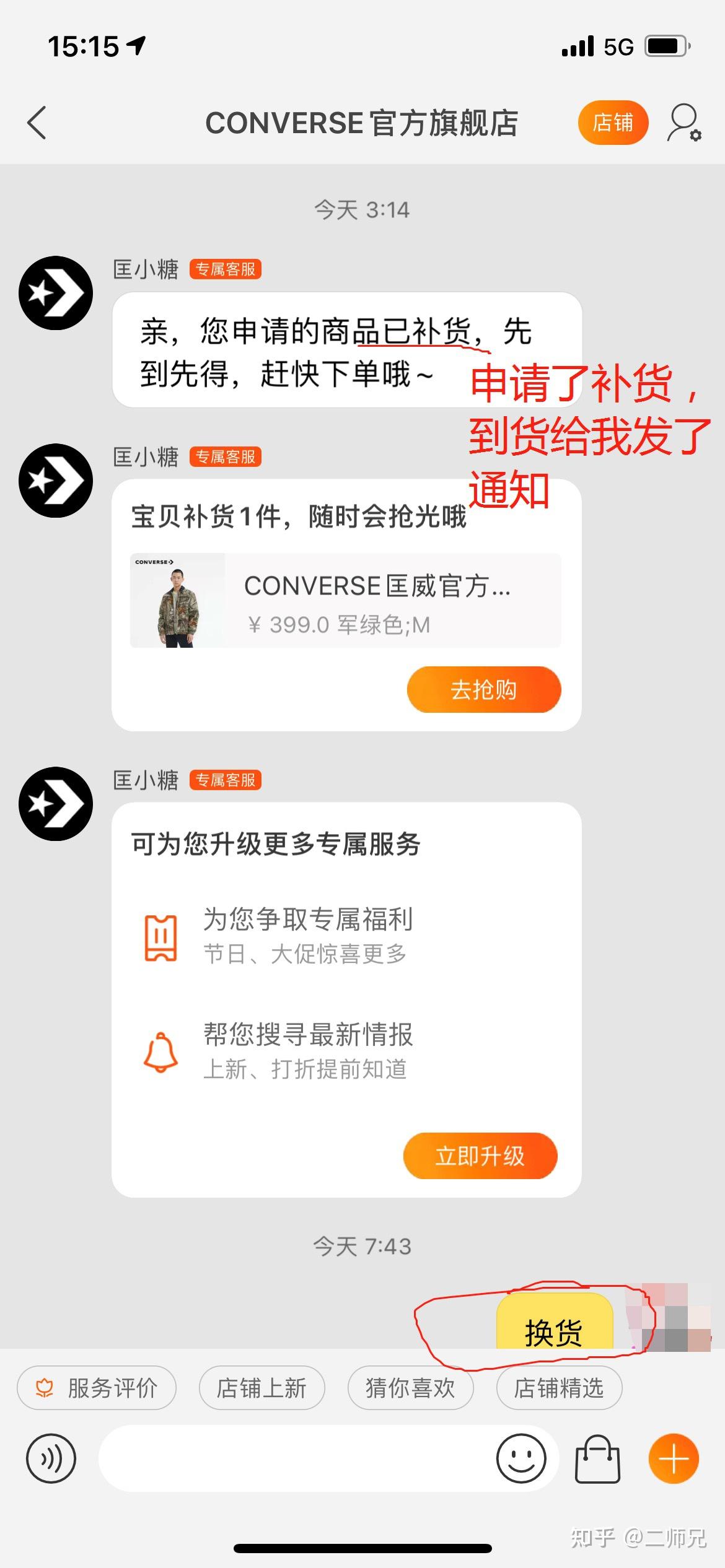The height and width of the screenshot is (1568, 725).
Task: Select the 店铺精选 chip
Action: click(x=558, y=1388)
